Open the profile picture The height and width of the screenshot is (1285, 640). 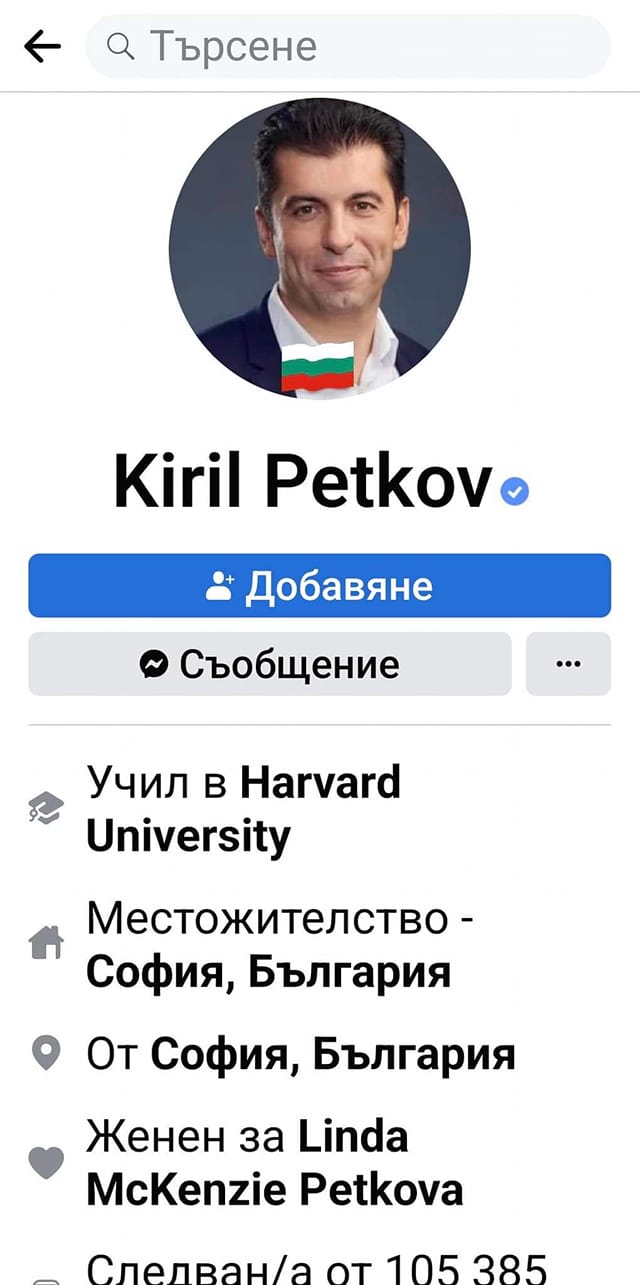pos(319,248)
